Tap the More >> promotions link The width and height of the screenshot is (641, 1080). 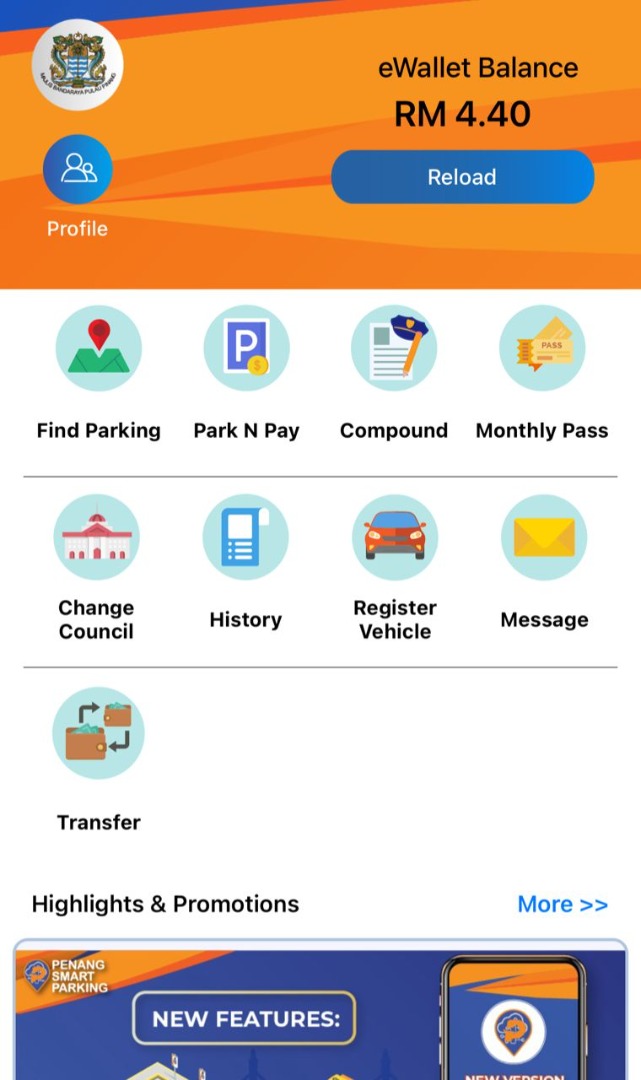click(563, 904)
